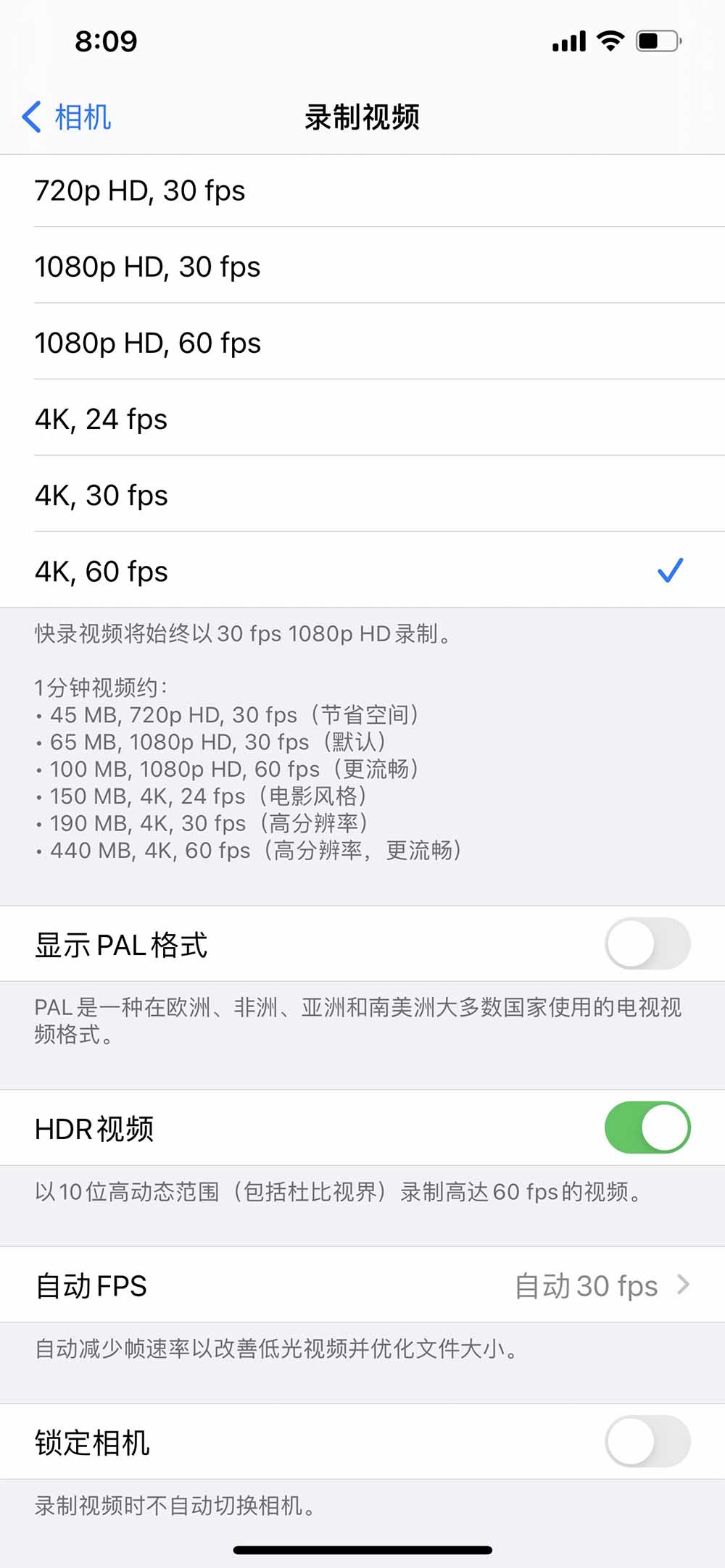Toggle 锁定相机 on
This screenshot has width=725, height=1568.
point(647,1441)
